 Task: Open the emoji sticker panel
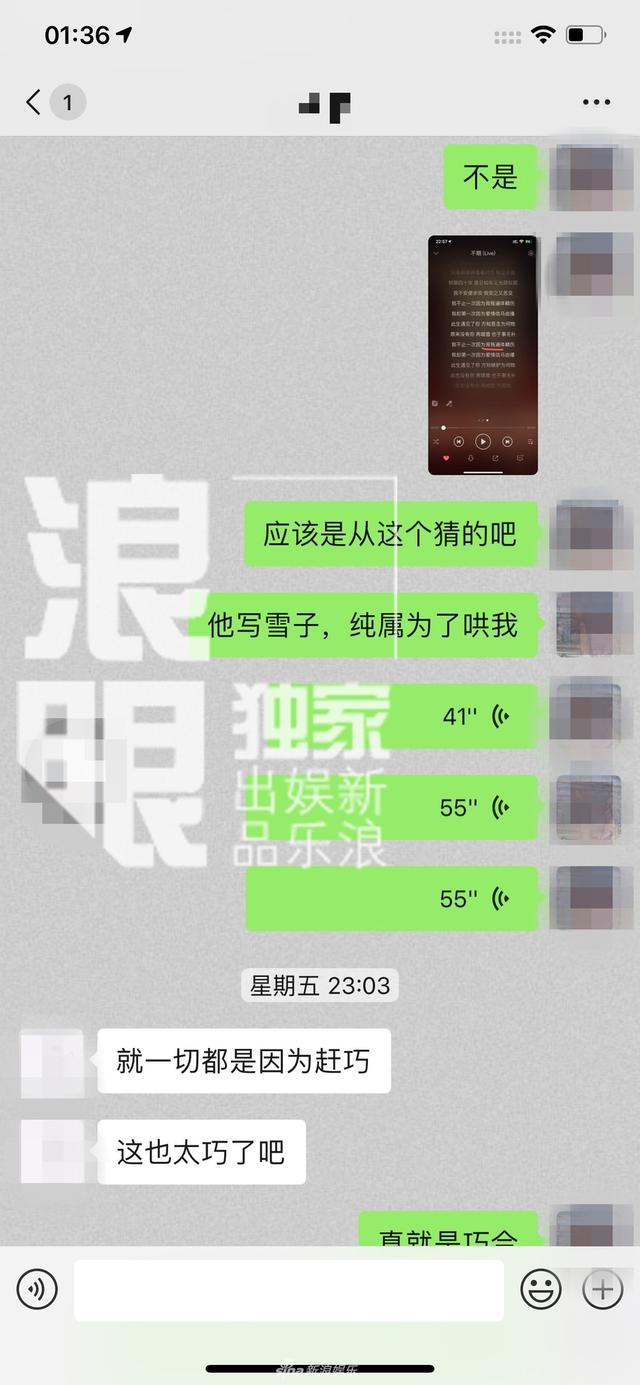point(541,1290)
